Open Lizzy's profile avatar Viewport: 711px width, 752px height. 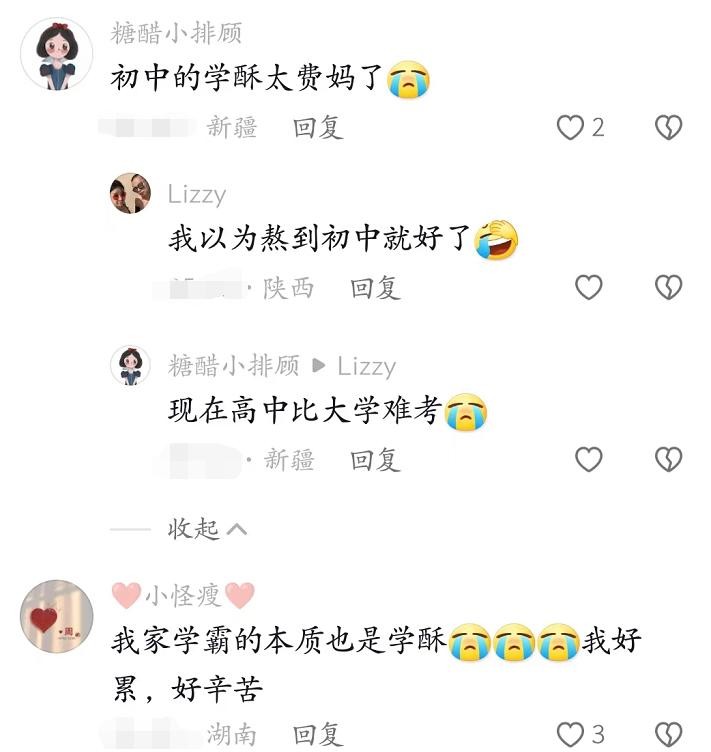tap(130, 193)
